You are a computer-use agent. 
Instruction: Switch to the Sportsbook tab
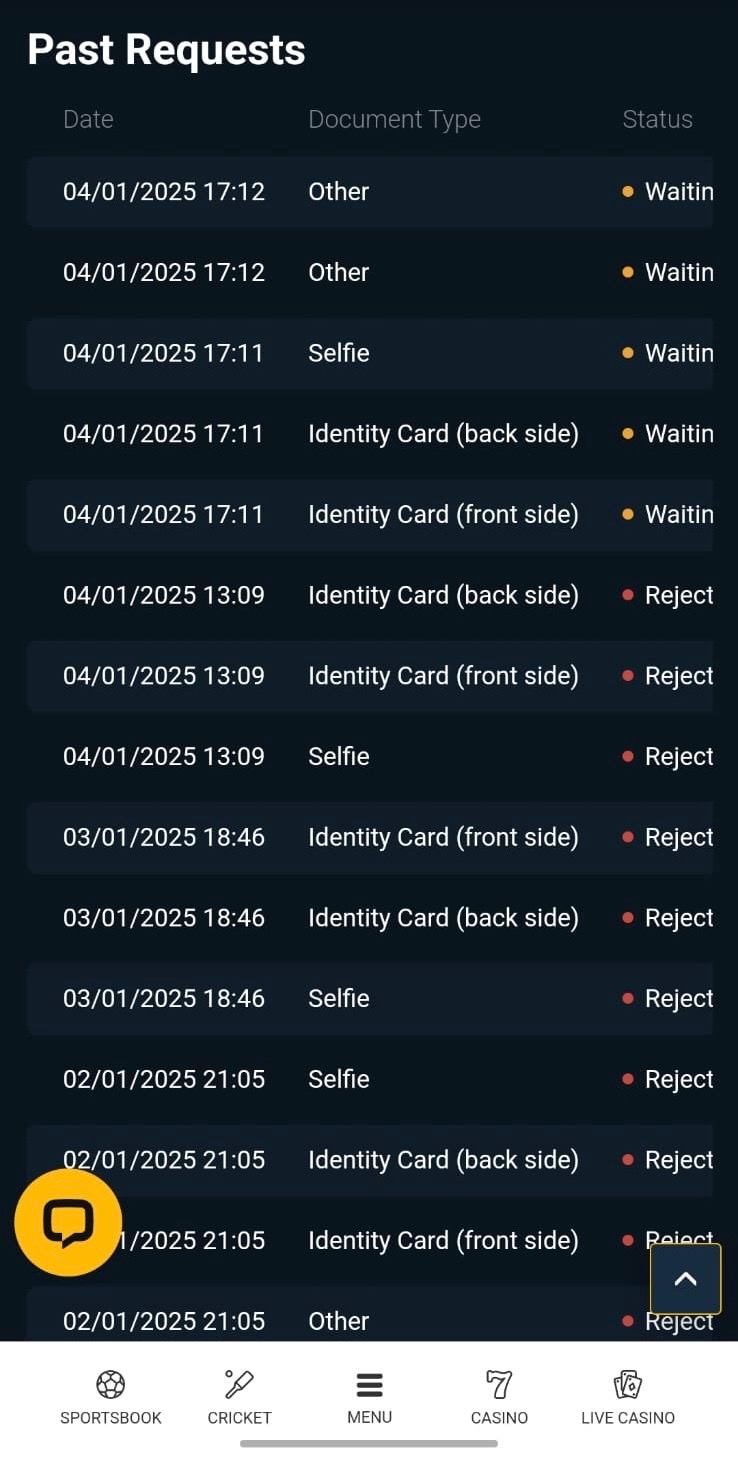[x=110, y=1397]
